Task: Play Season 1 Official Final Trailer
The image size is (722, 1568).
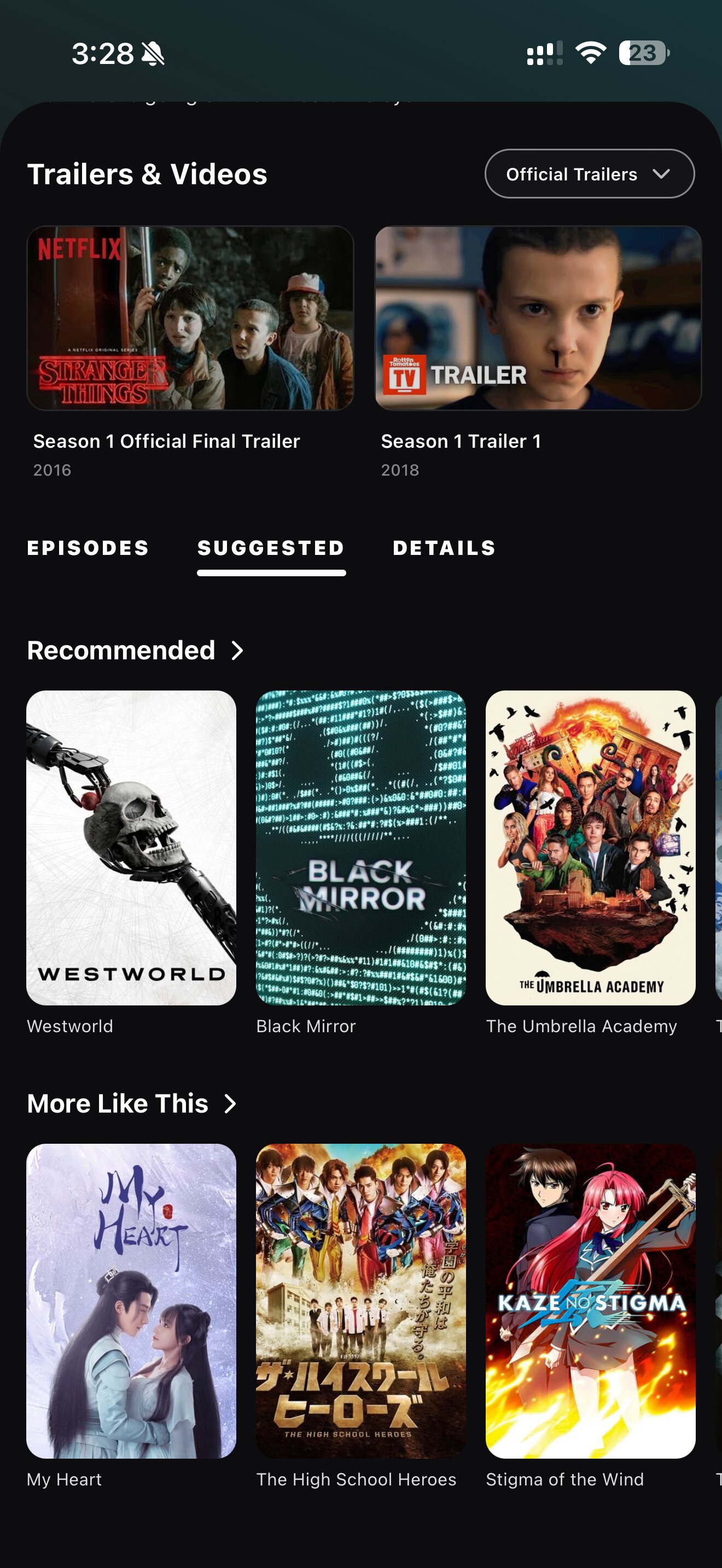Action: point(190,318)
